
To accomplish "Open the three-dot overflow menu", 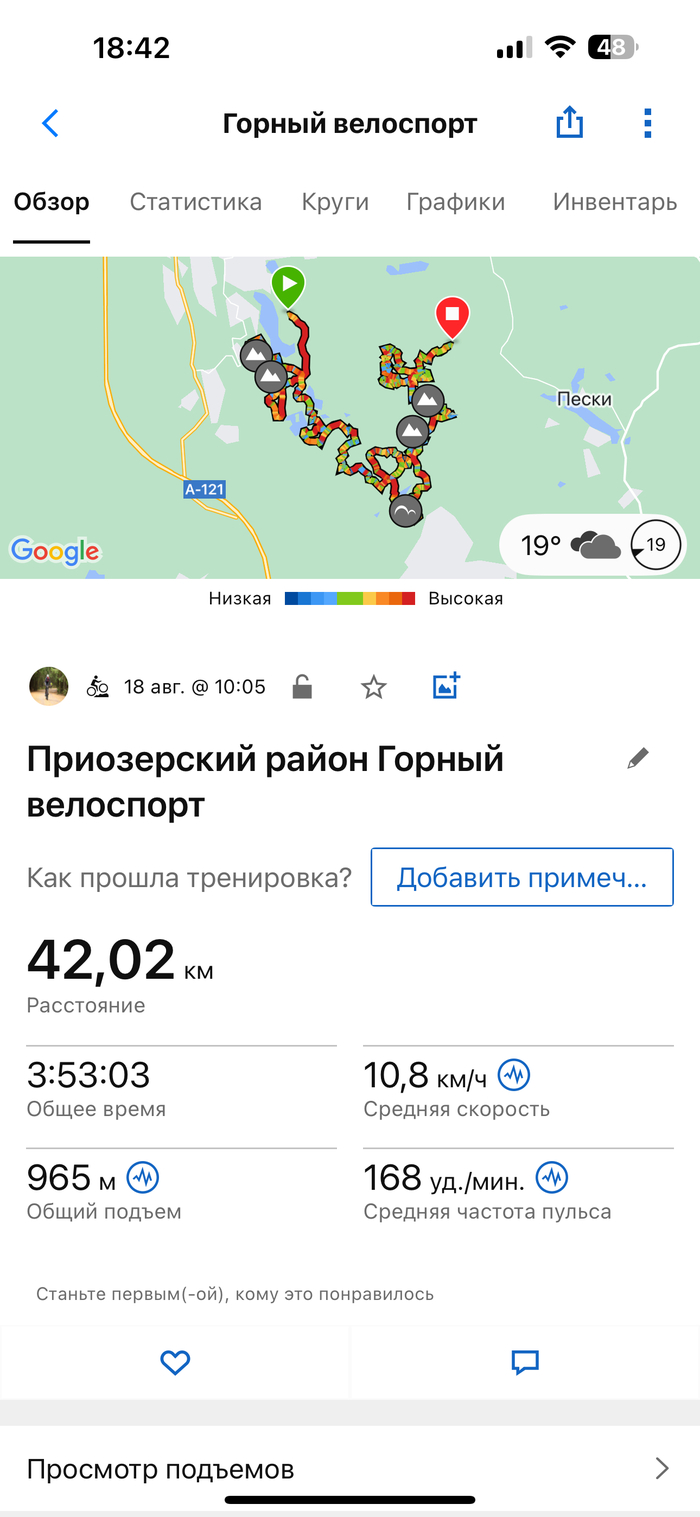I will (x=648, y=123).
